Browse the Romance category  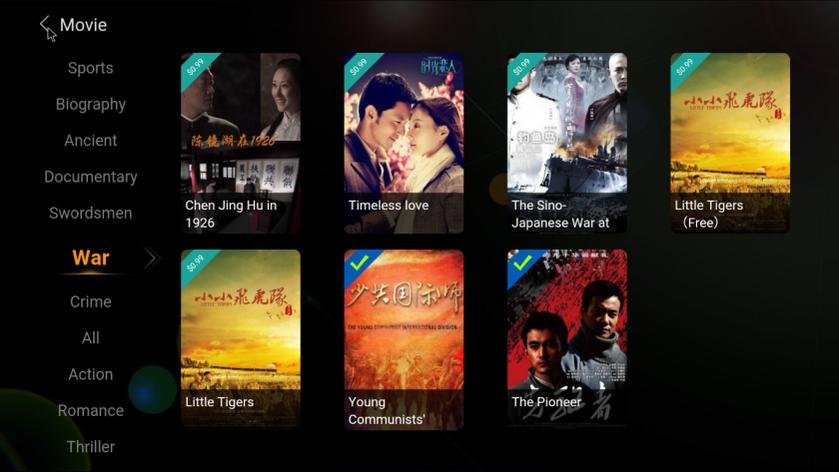90,410
